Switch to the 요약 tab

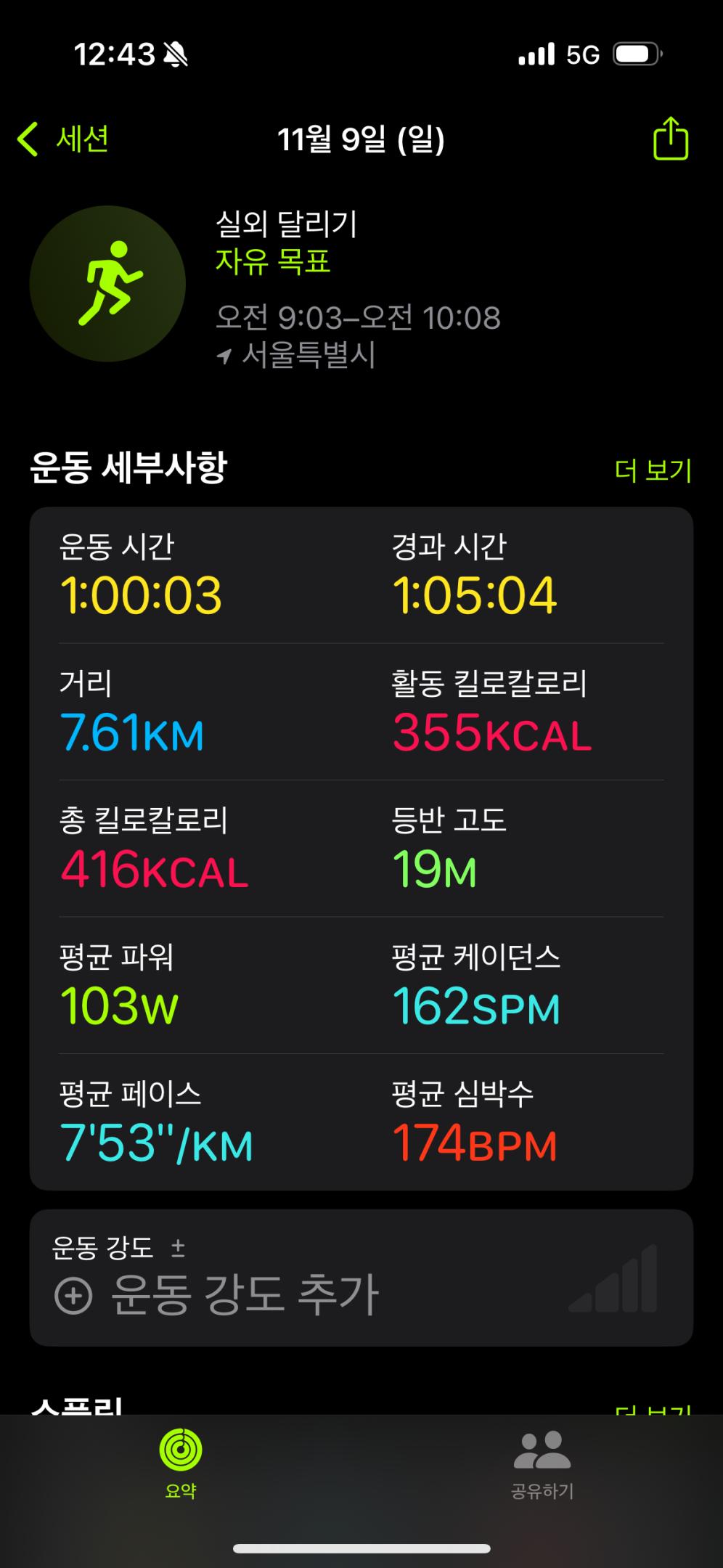[x=181, y=1463]
